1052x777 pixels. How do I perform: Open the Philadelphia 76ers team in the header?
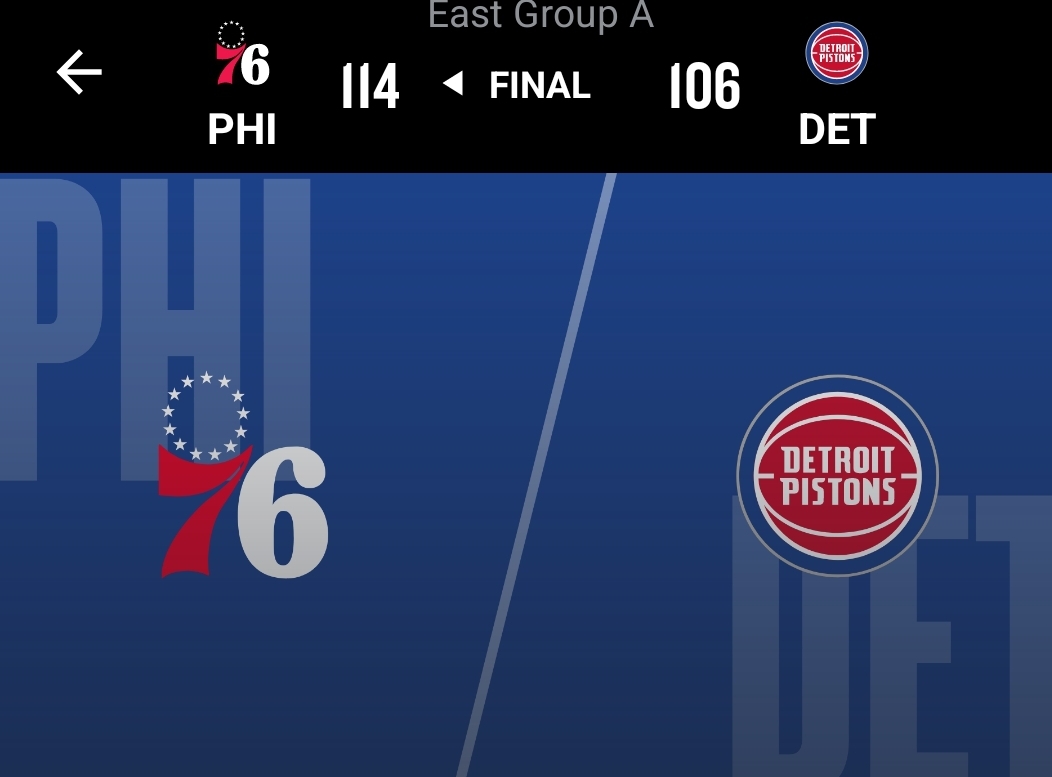(x=242, y=85)
